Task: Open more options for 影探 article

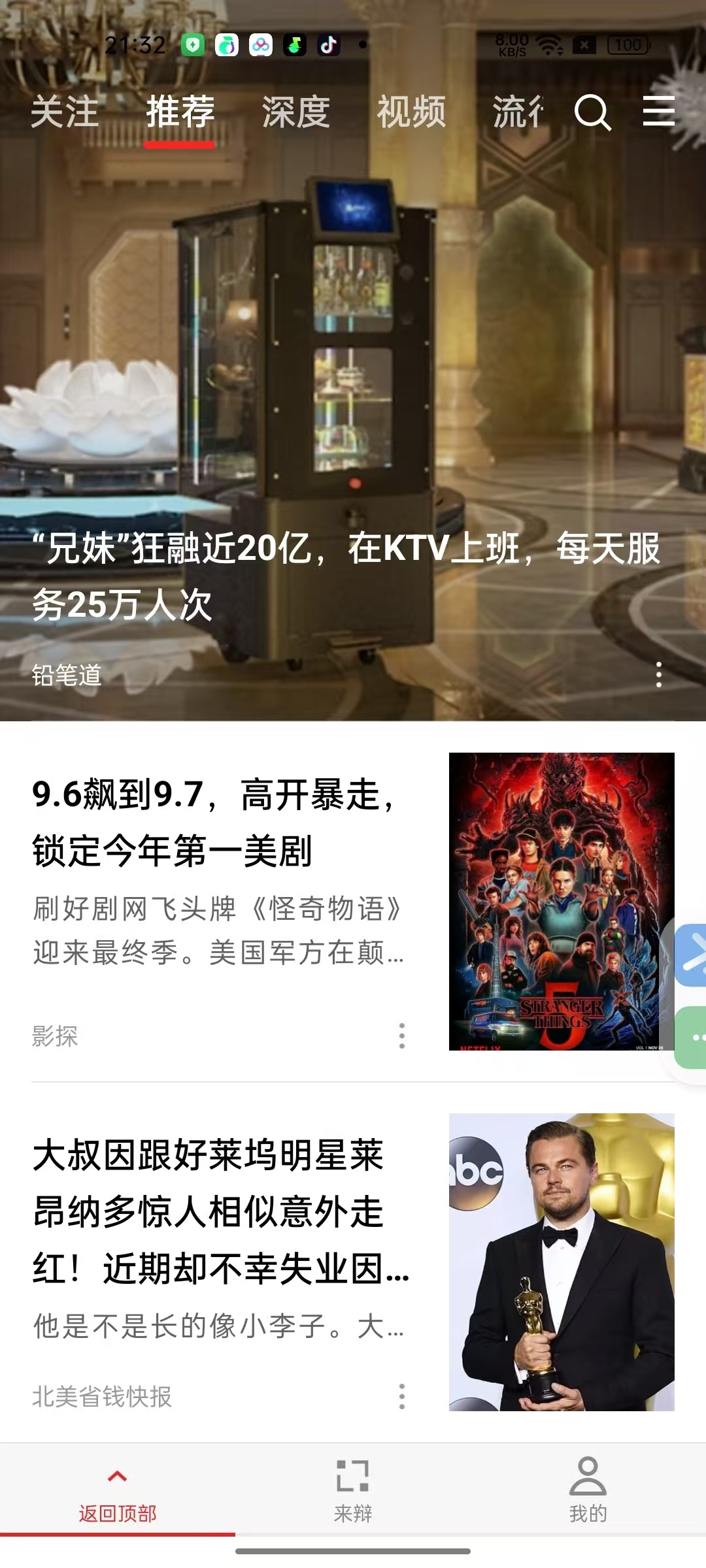Action: point(402,1036)
